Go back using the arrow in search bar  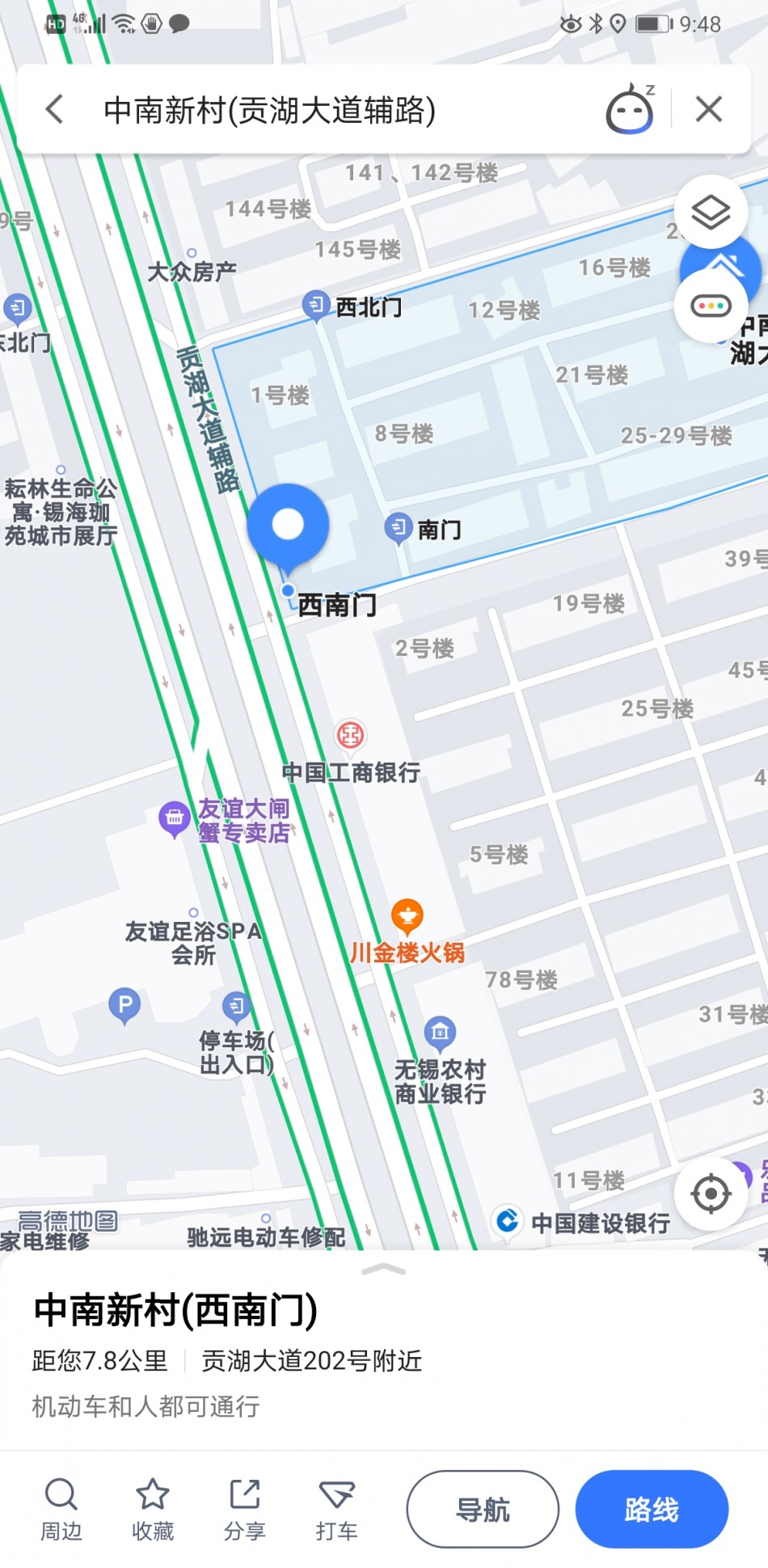[x=54, y=109]
